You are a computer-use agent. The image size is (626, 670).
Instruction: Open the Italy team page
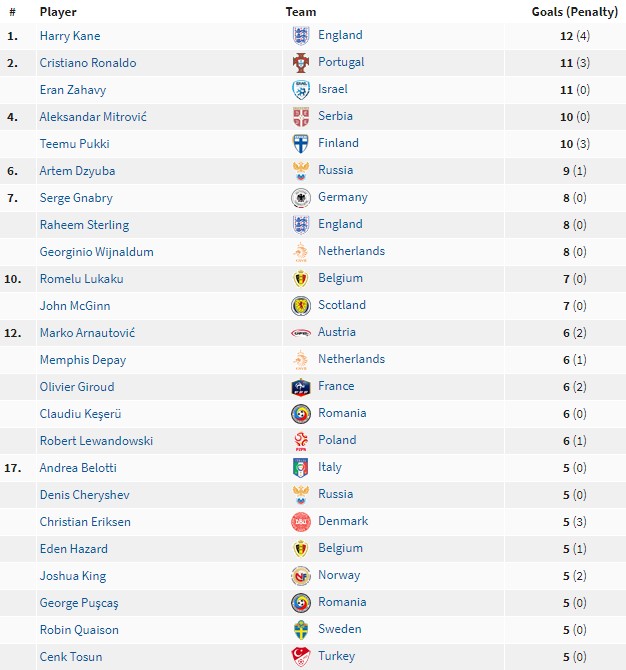[329, 467]
